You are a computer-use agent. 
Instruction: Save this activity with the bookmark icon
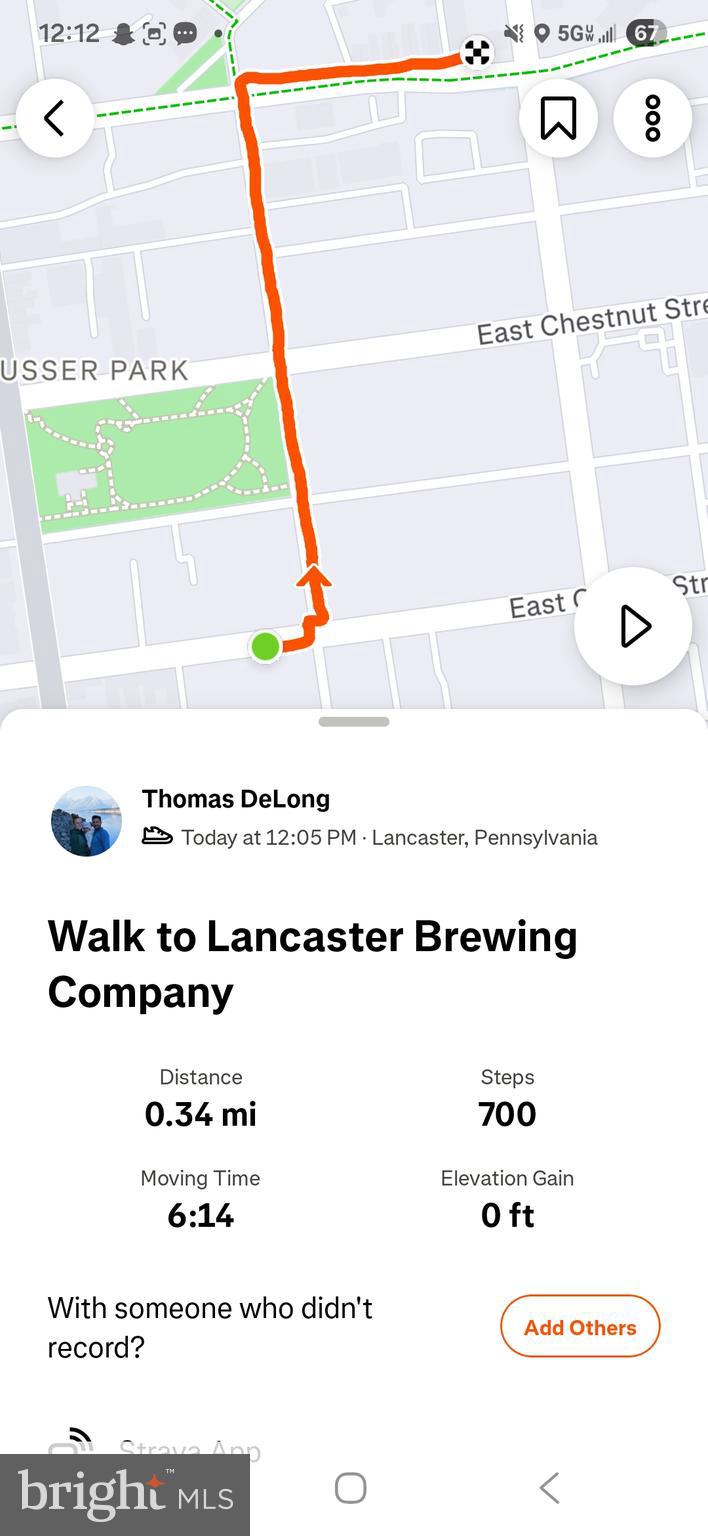(558, 118)
